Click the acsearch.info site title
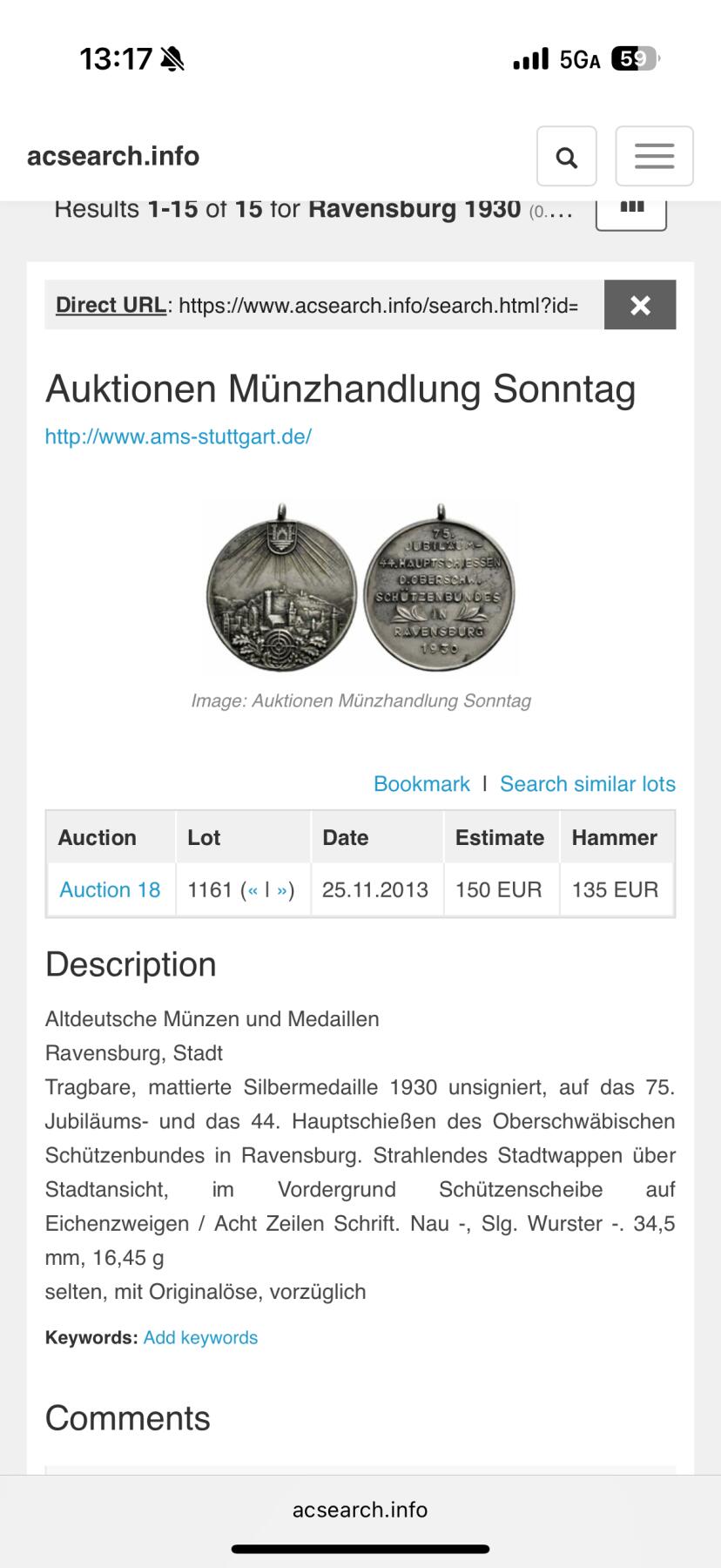The image size is (721, 1568). (x=111, y=156)
